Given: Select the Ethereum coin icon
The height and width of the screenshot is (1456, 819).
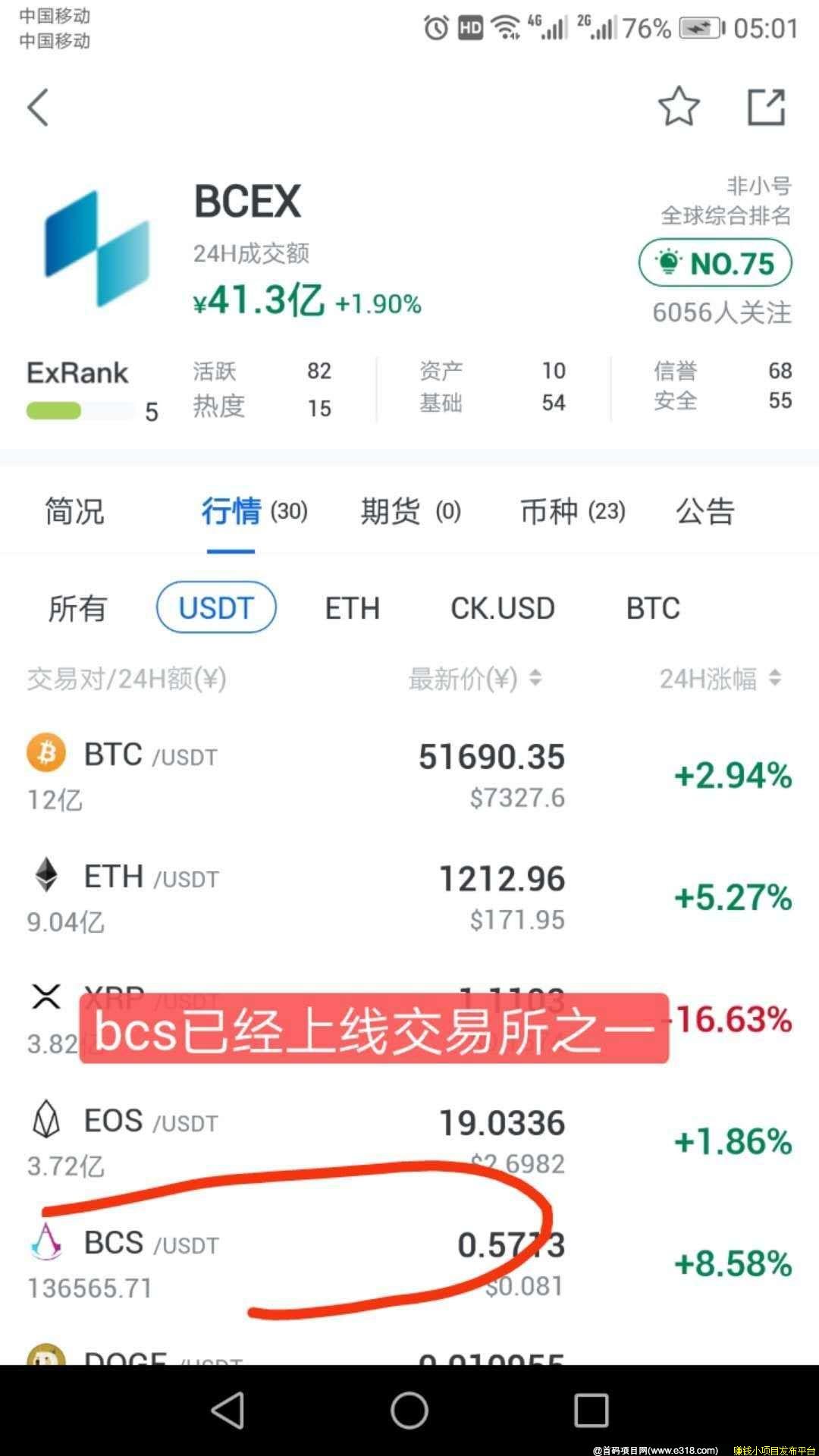Looking at the screenshot, I should coord(45,876).
